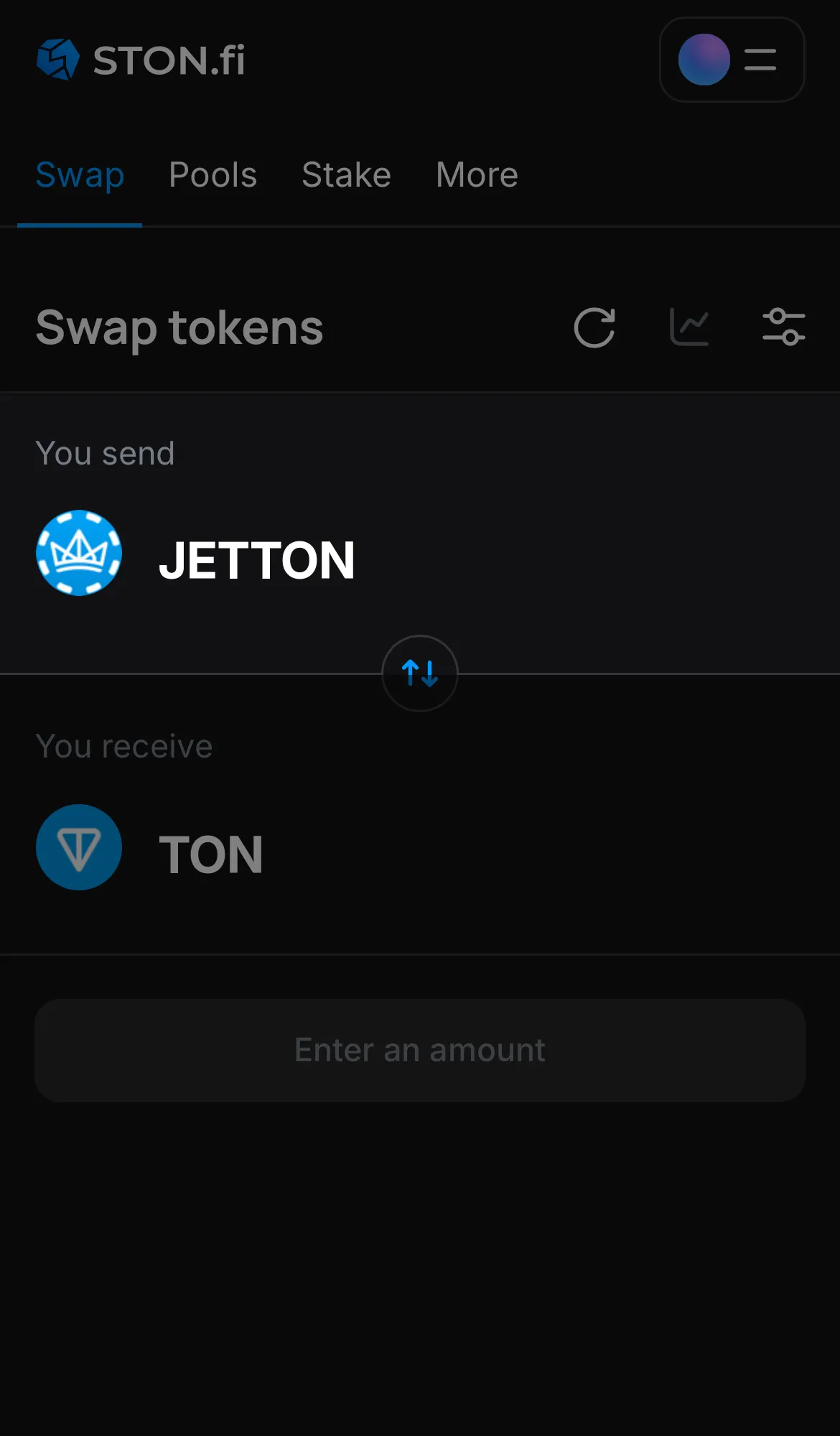Click the swap direction arrows icon
The height and width of the screenshot is (1436, 840).
[x=420, y=673]
